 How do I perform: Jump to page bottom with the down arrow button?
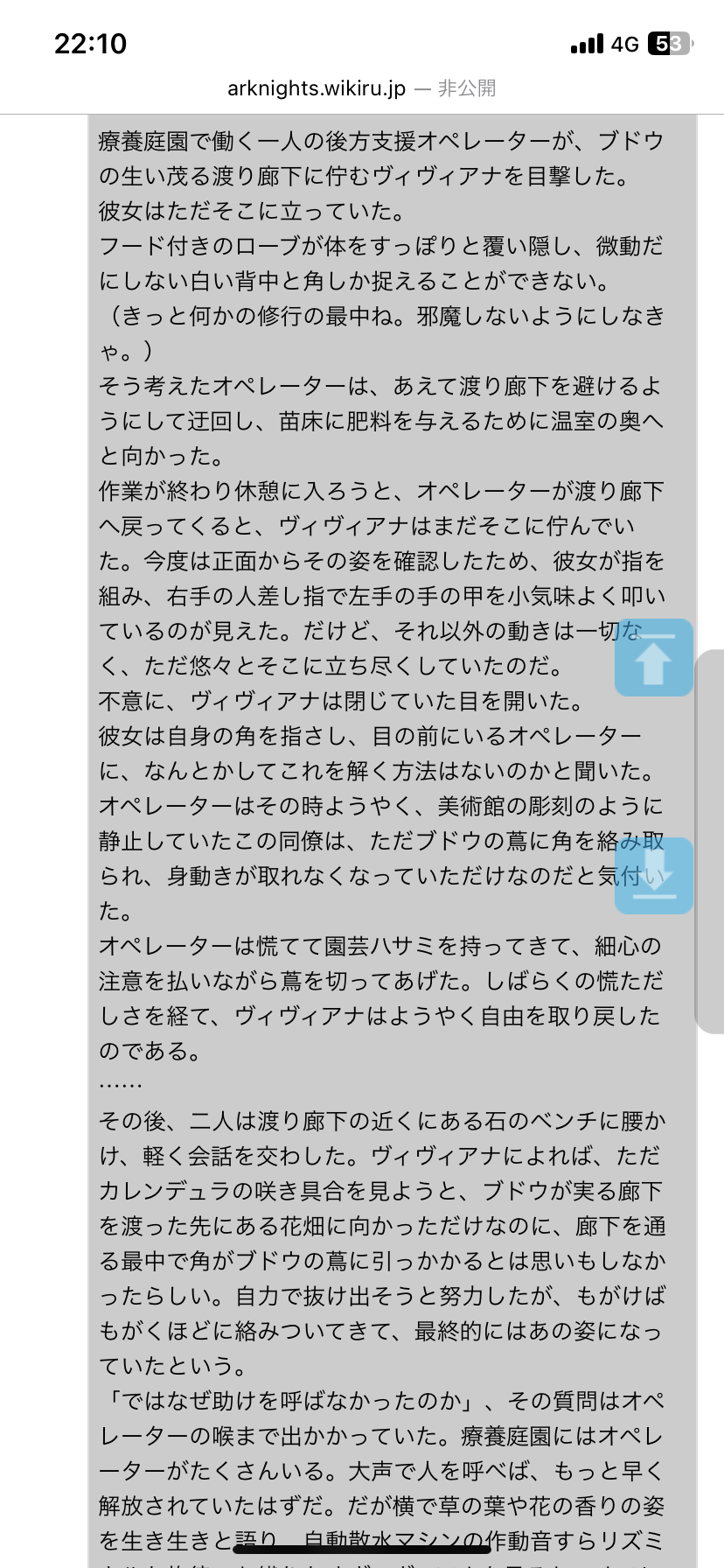[x=654, y=876]
